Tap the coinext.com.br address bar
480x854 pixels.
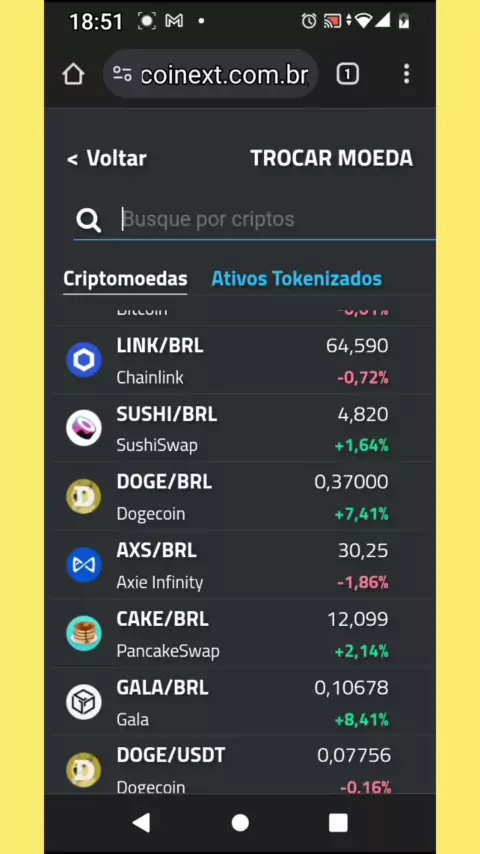pos(210,74)
